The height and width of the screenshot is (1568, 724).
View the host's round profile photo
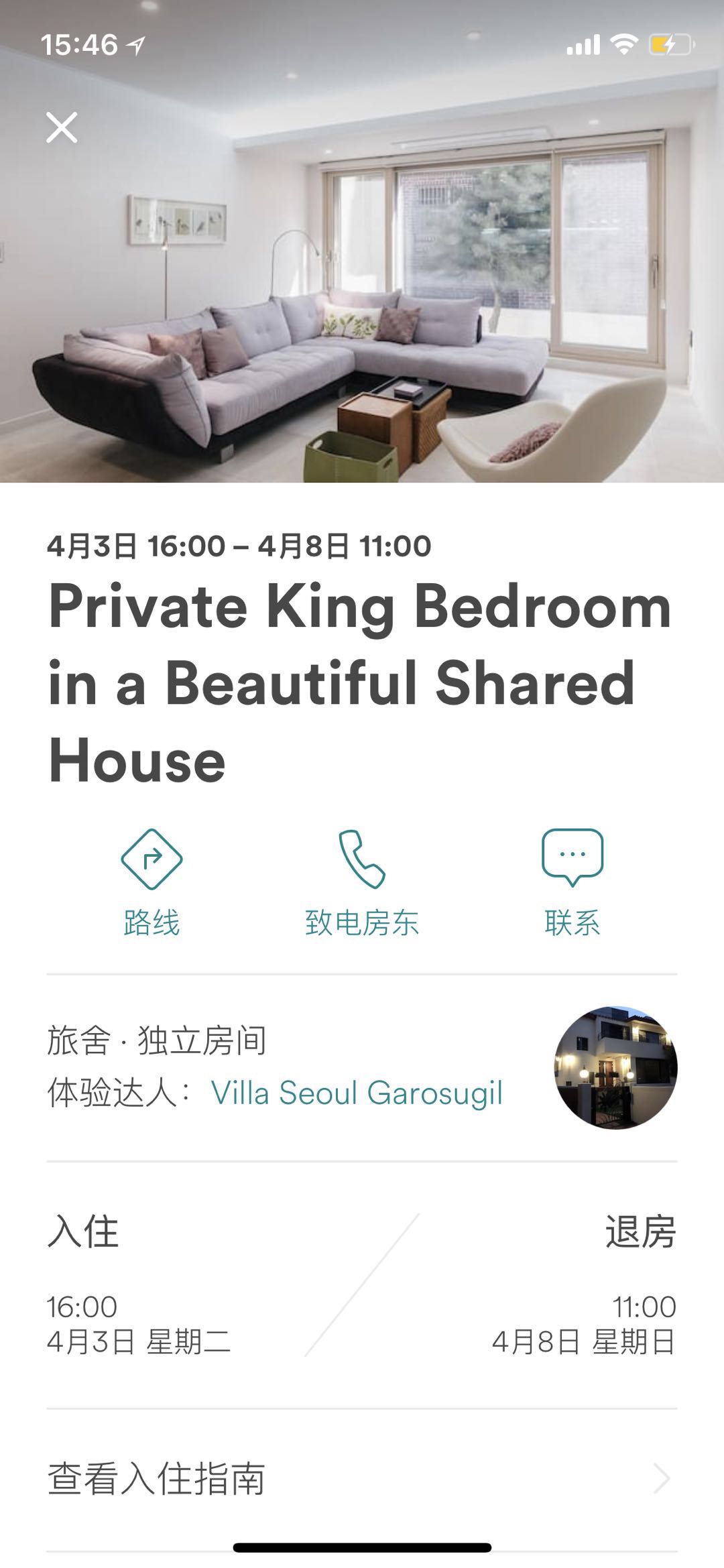coord(615,1067)
